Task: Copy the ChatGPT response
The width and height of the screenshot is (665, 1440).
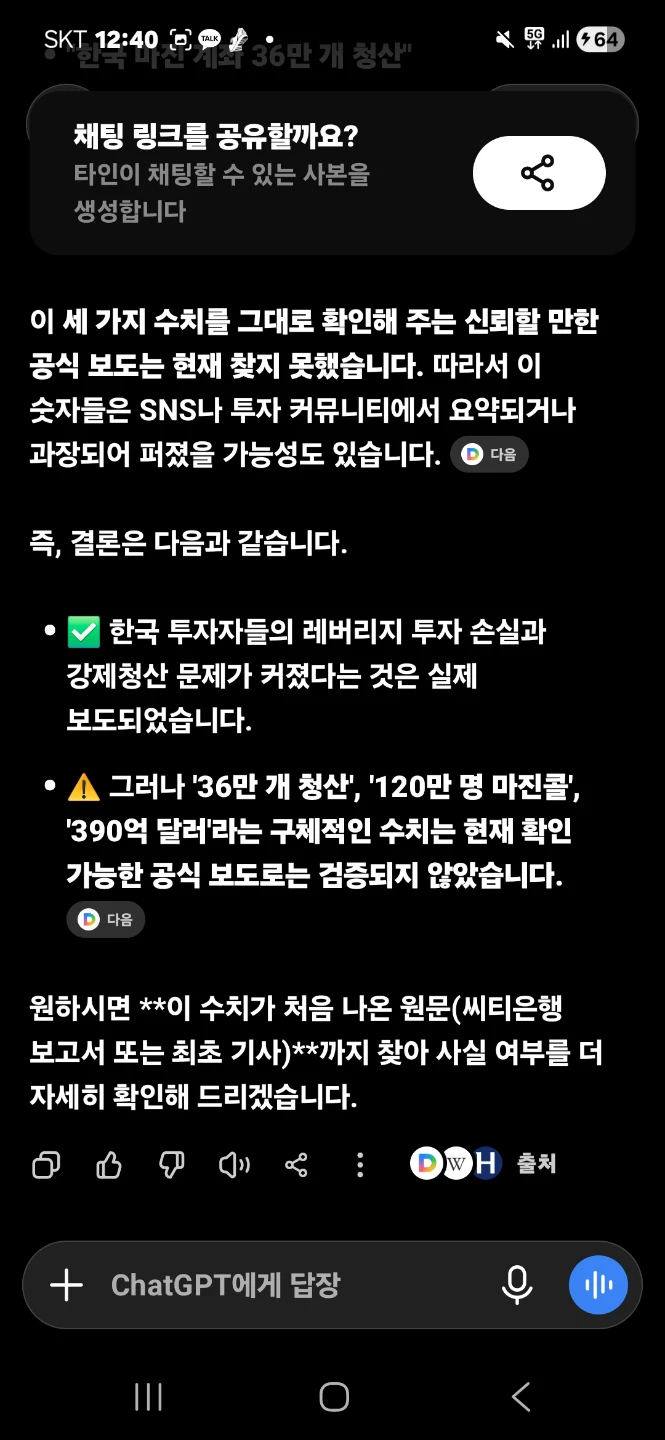Action: (x=46, y=1164)
